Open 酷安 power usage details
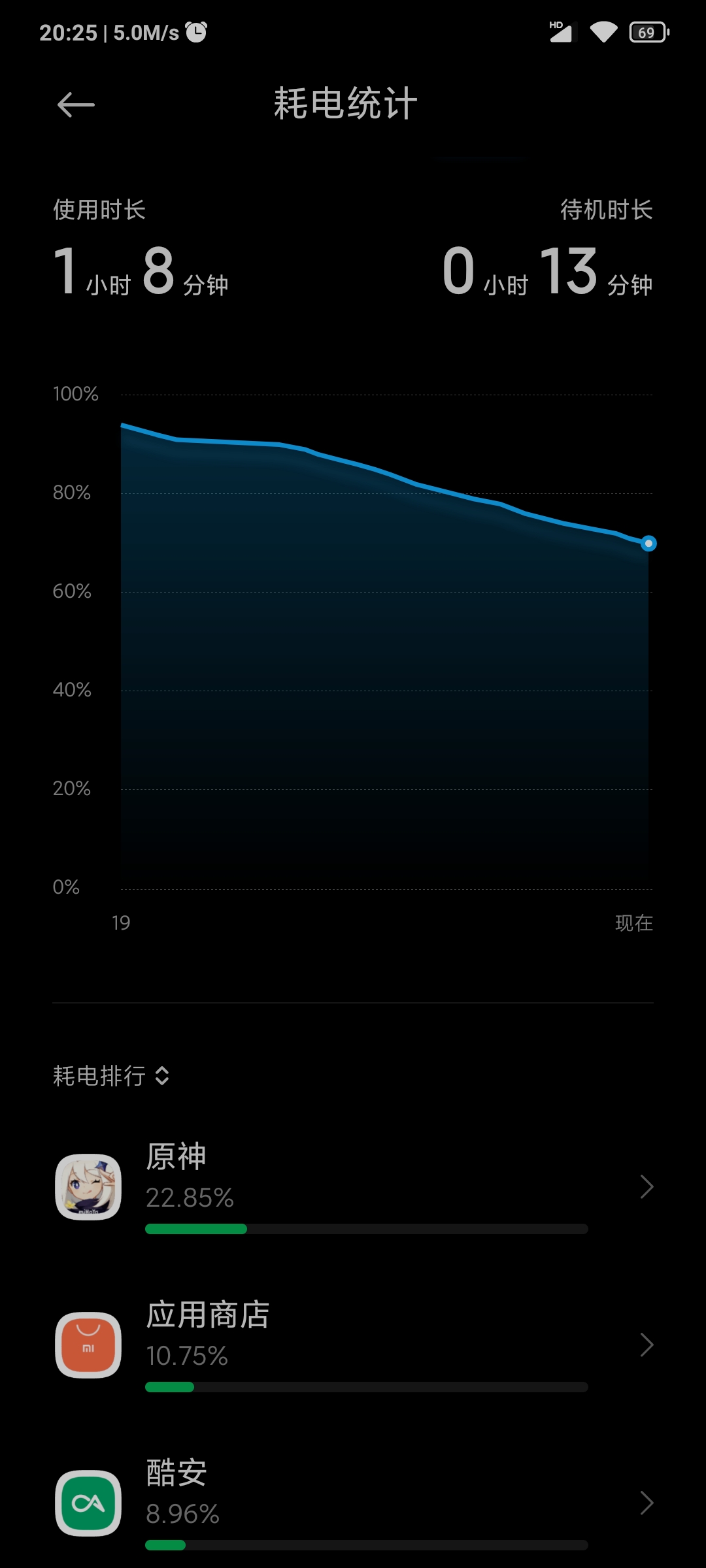Image resolution: width=706 pixels, height=1568 pixels. [353, 1503]
